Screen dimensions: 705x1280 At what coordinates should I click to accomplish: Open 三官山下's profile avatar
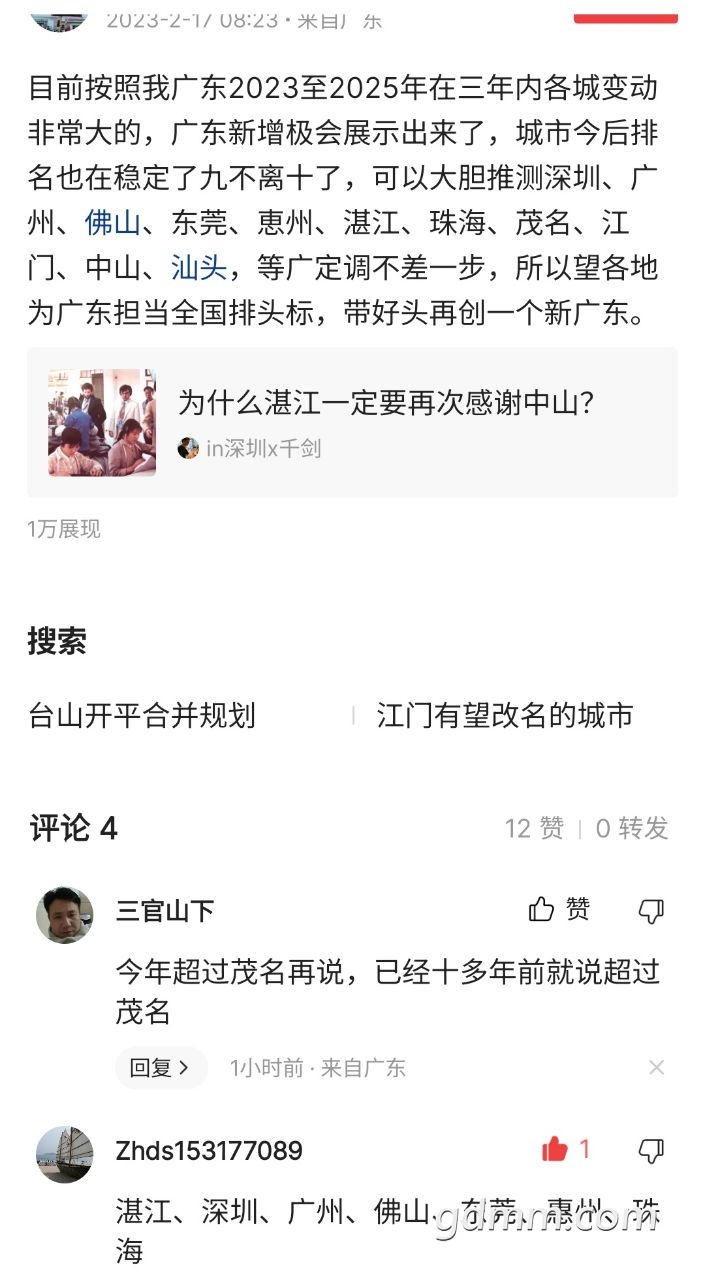65,914
